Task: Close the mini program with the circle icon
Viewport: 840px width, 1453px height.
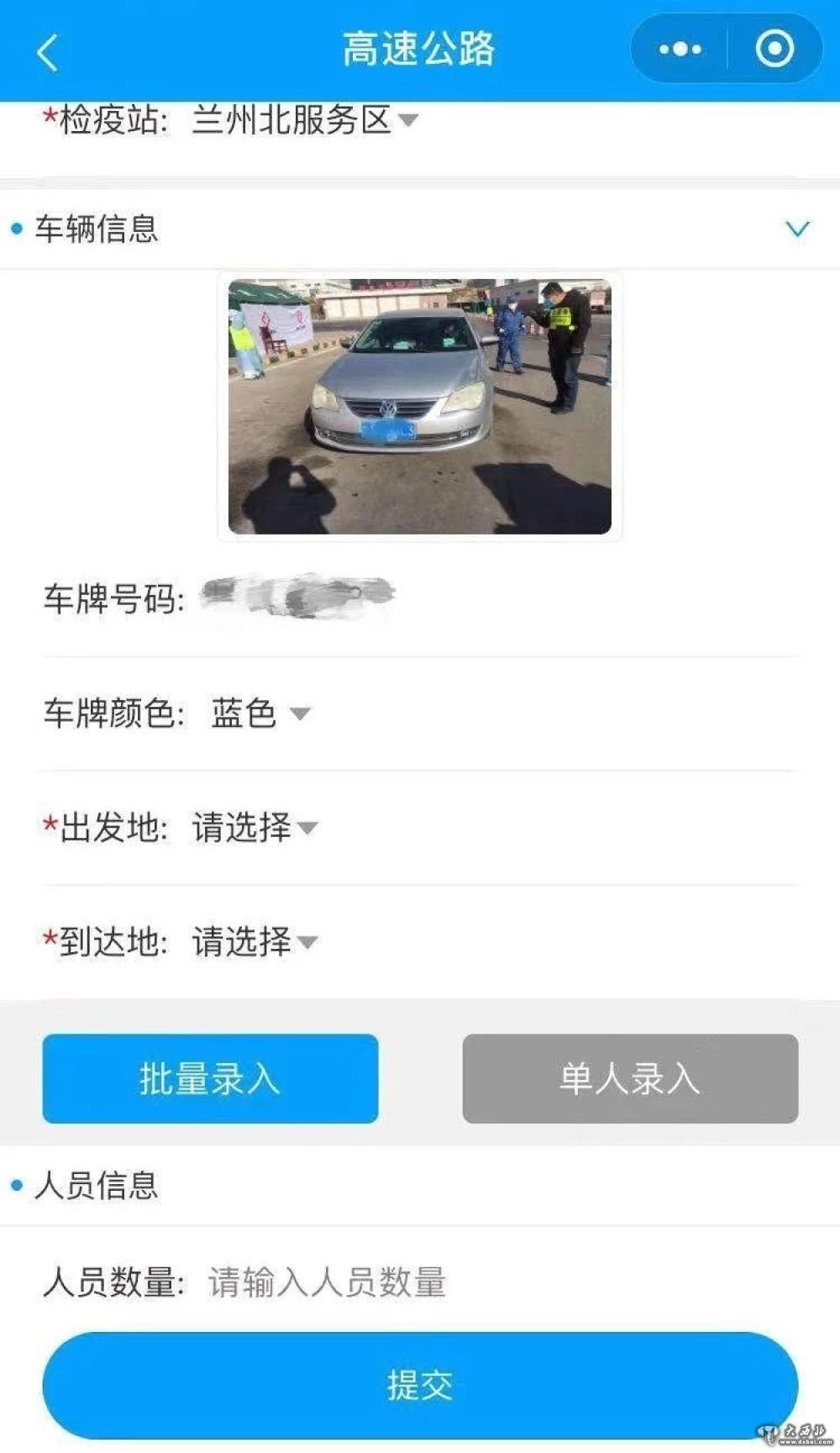Action: 774,50
